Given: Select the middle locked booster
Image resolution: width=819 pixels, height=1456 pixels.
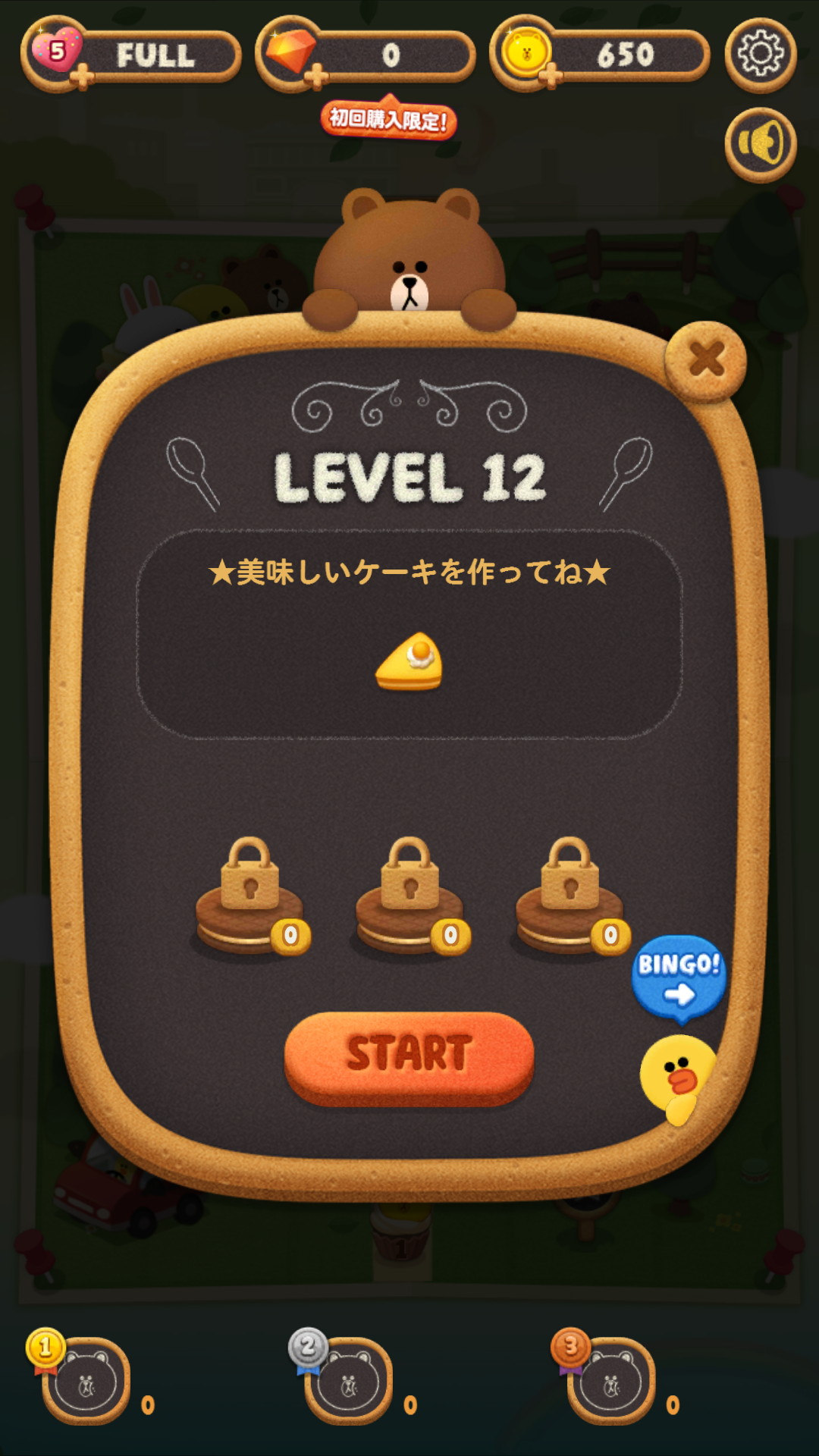Looking at the screenshot, I should point(410,899).
